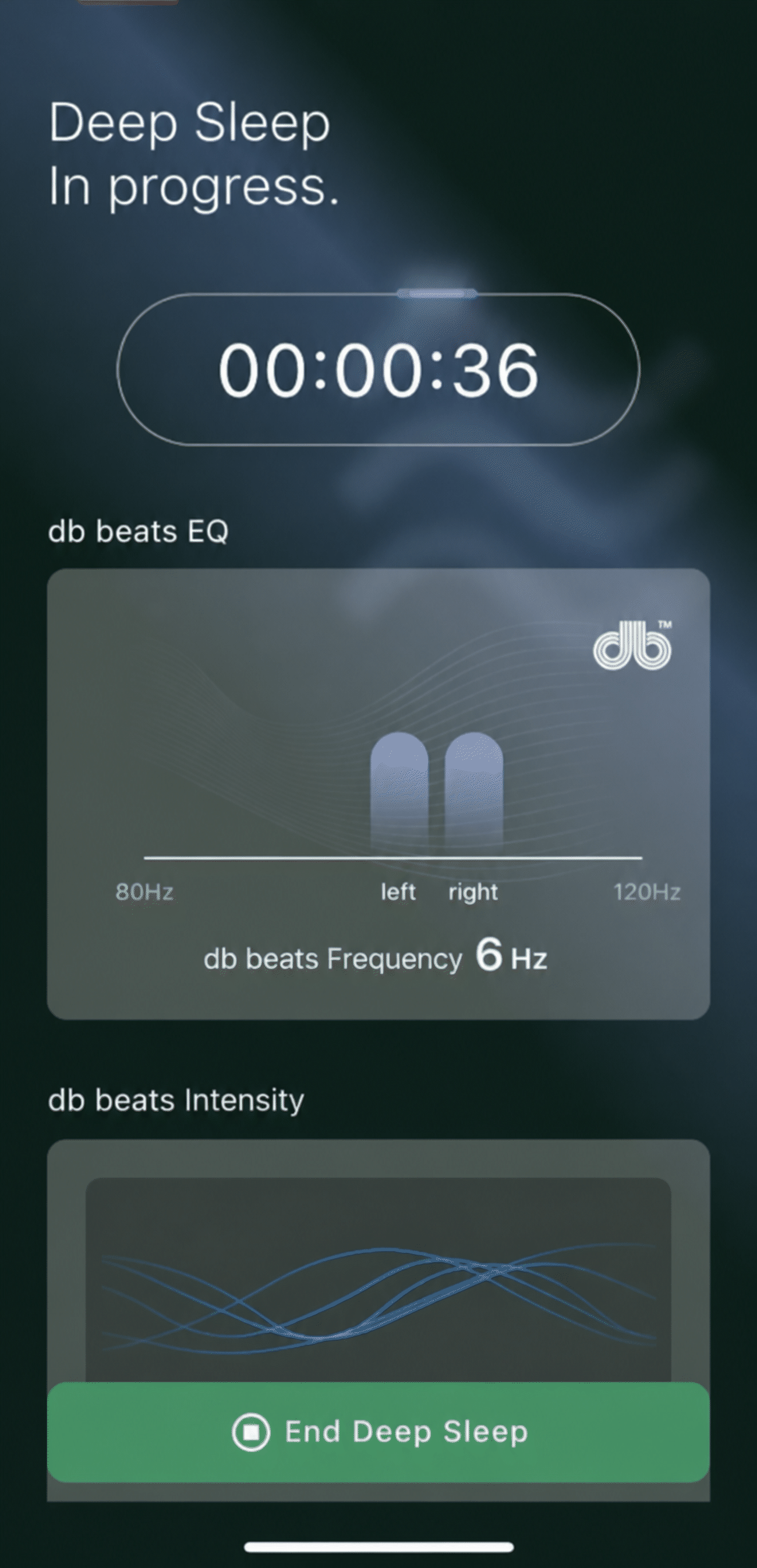Tap the End Deep Sleep button
The image size is (757, 1568).
[x=378, y=1432]
